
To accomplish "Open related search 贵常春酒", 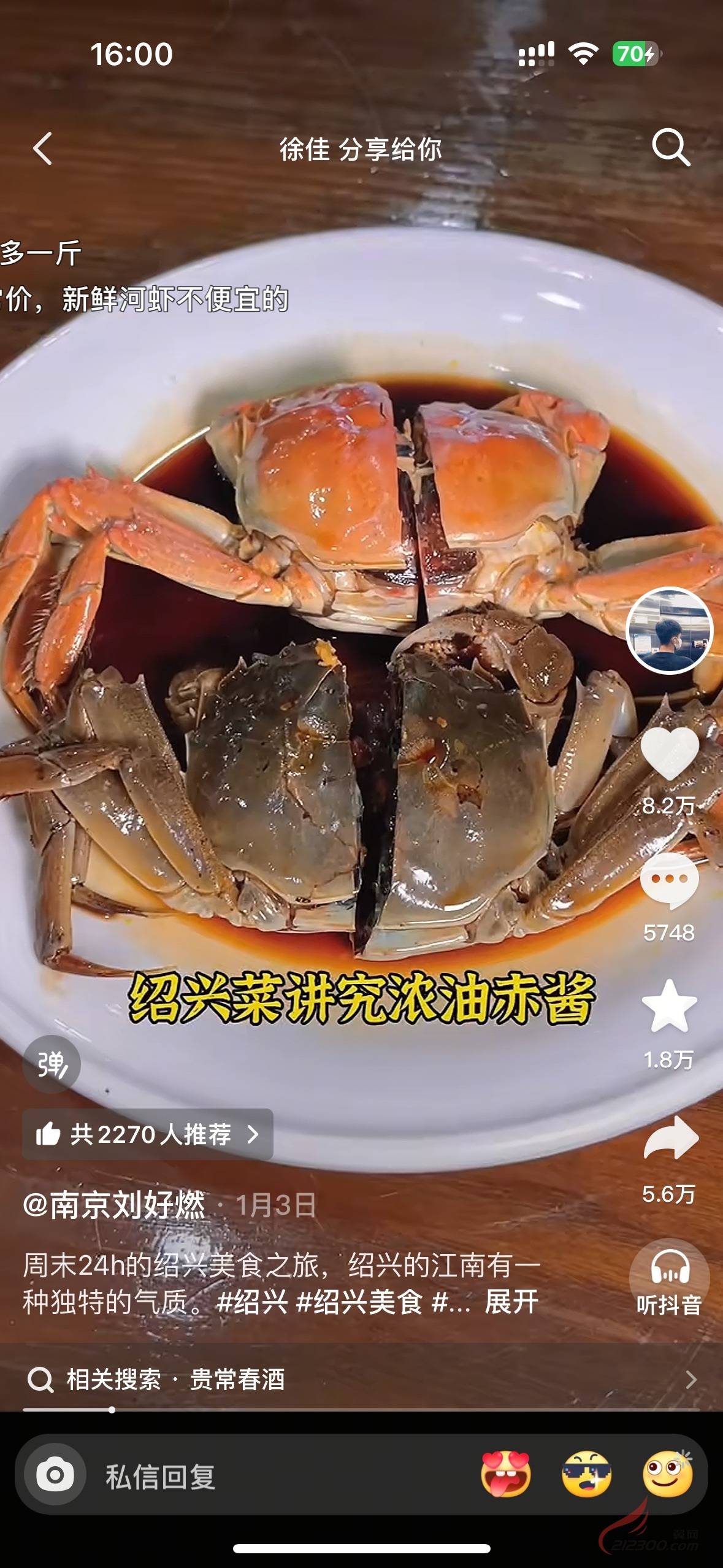I will click(237, 1380).
